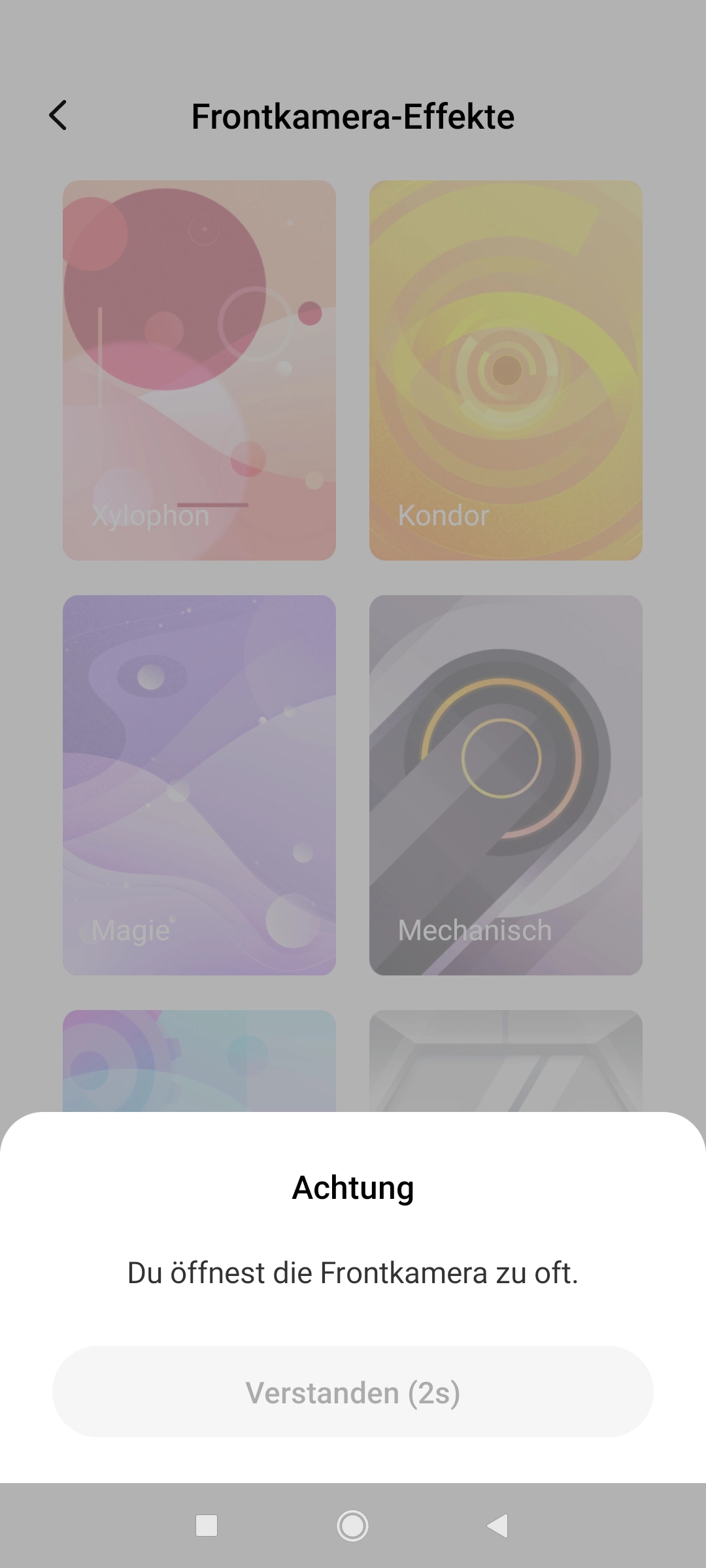Tap the Verstanden button
The height and width of the screenshot is (1568, 706).
(x=353, y=1392)
